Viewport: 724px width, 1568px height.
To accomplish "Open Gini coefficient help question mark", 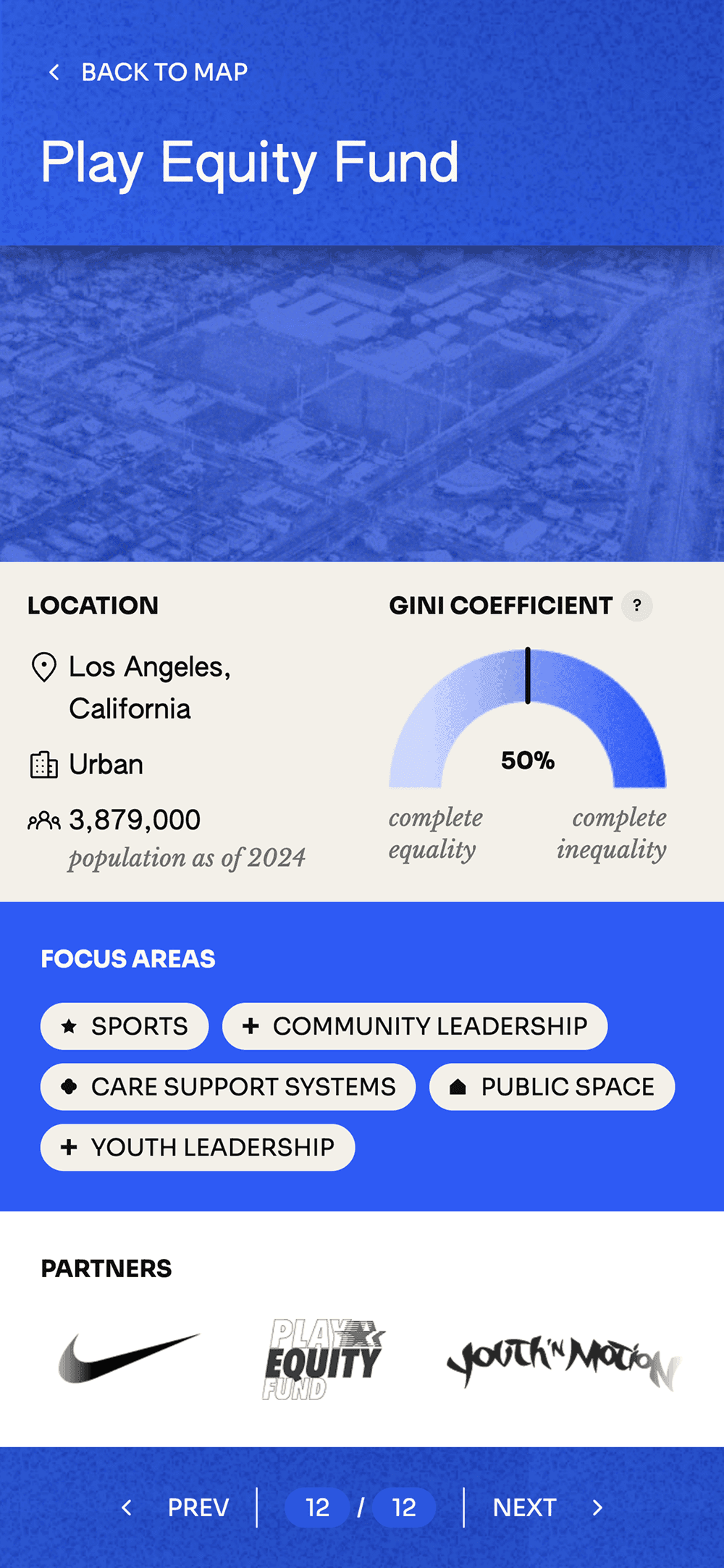I will [x=636, y=606].
